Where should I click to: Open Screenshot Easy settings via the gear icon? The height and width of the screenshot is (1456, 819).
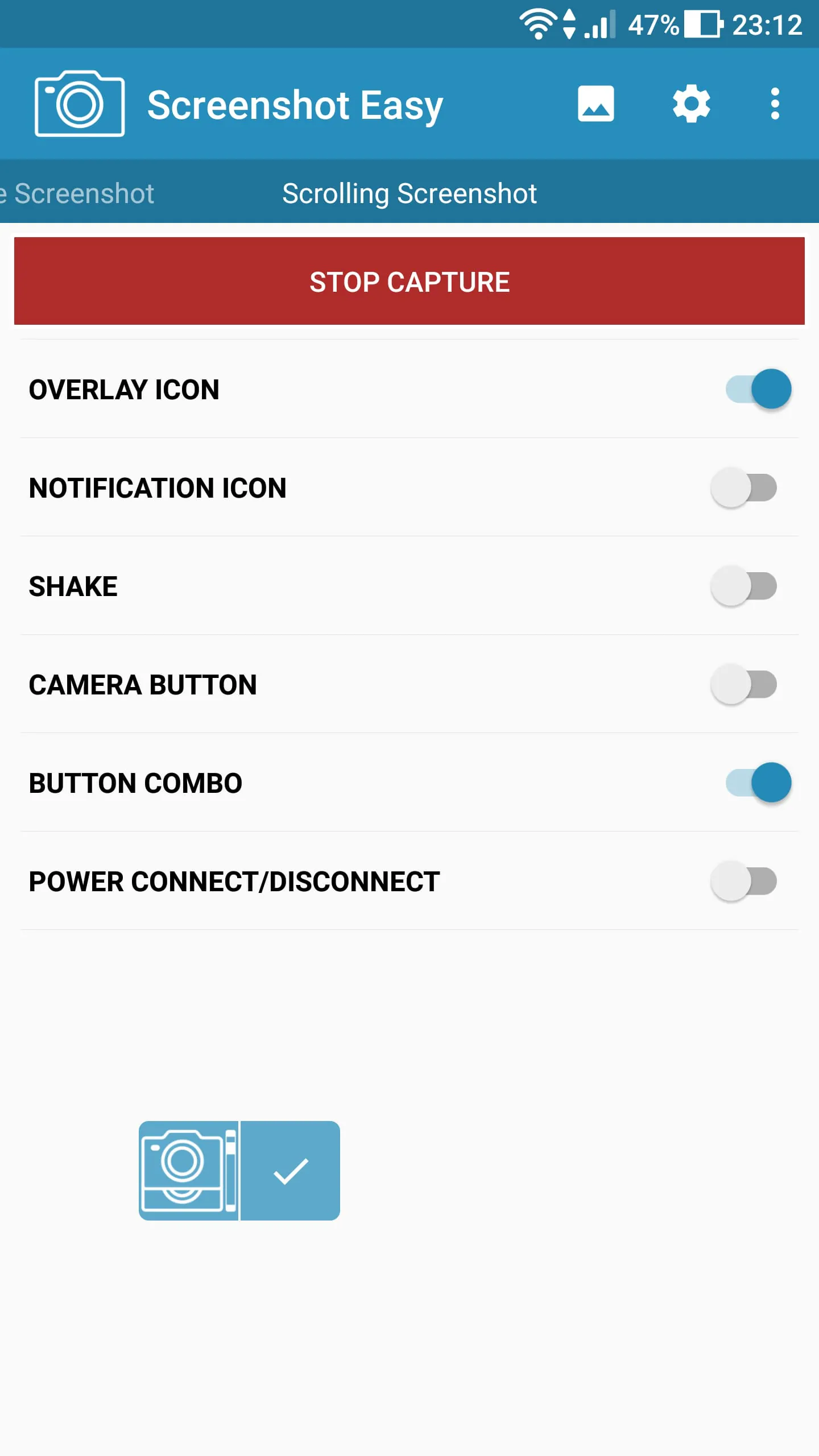[690, 104]
